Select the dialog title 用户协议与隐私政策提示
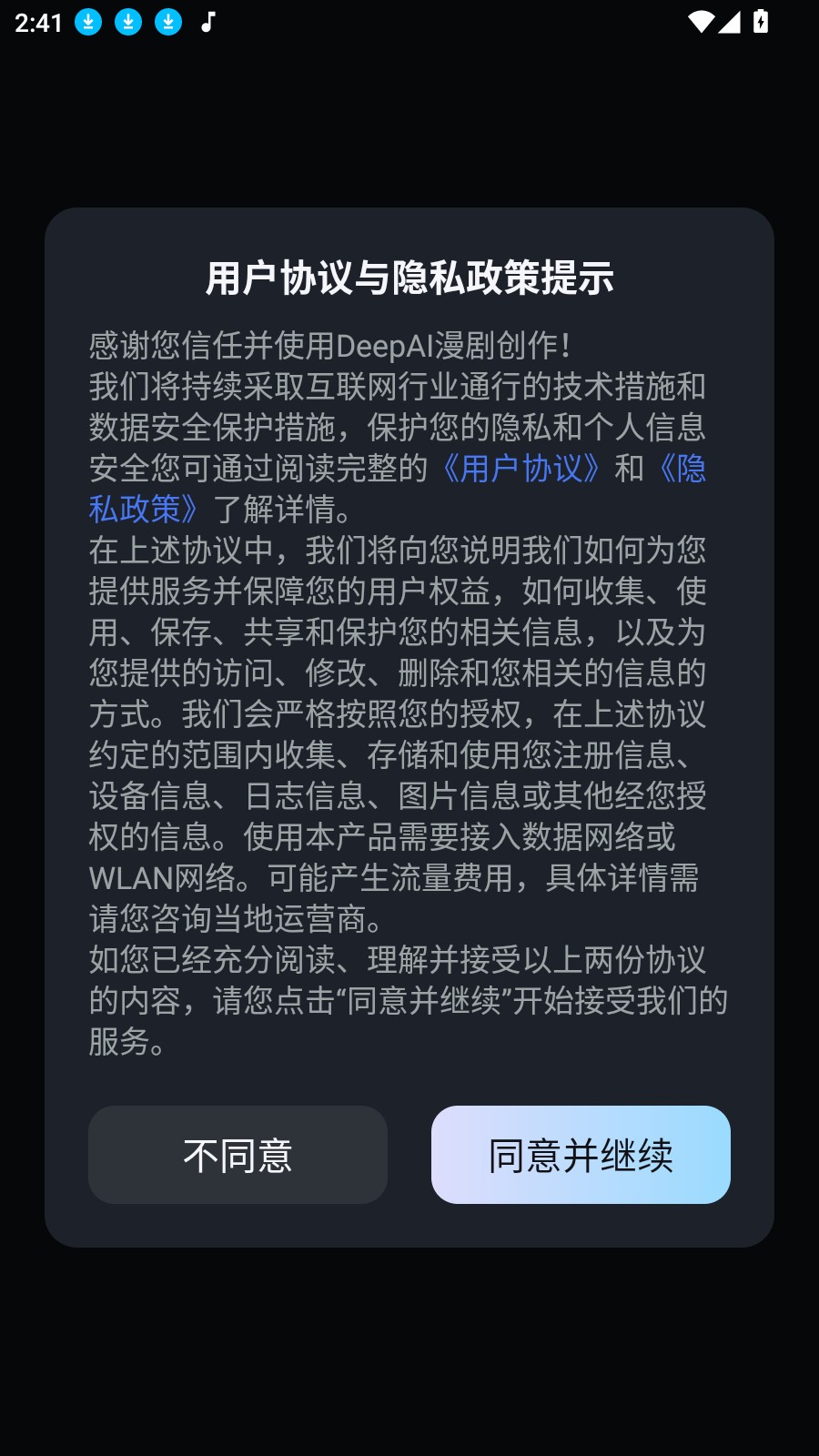Screen dimensions: 819x1456 [409, 278]
